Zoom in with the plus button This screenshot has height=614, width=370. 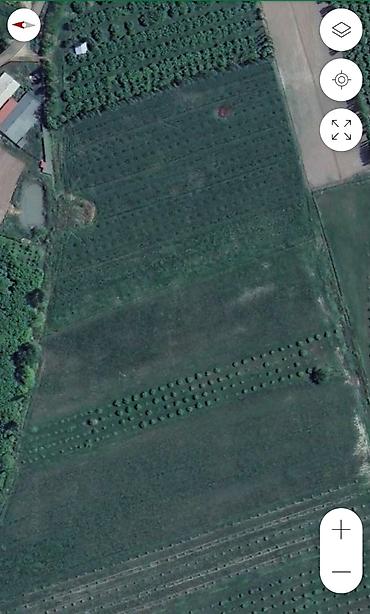coord(341,530)
